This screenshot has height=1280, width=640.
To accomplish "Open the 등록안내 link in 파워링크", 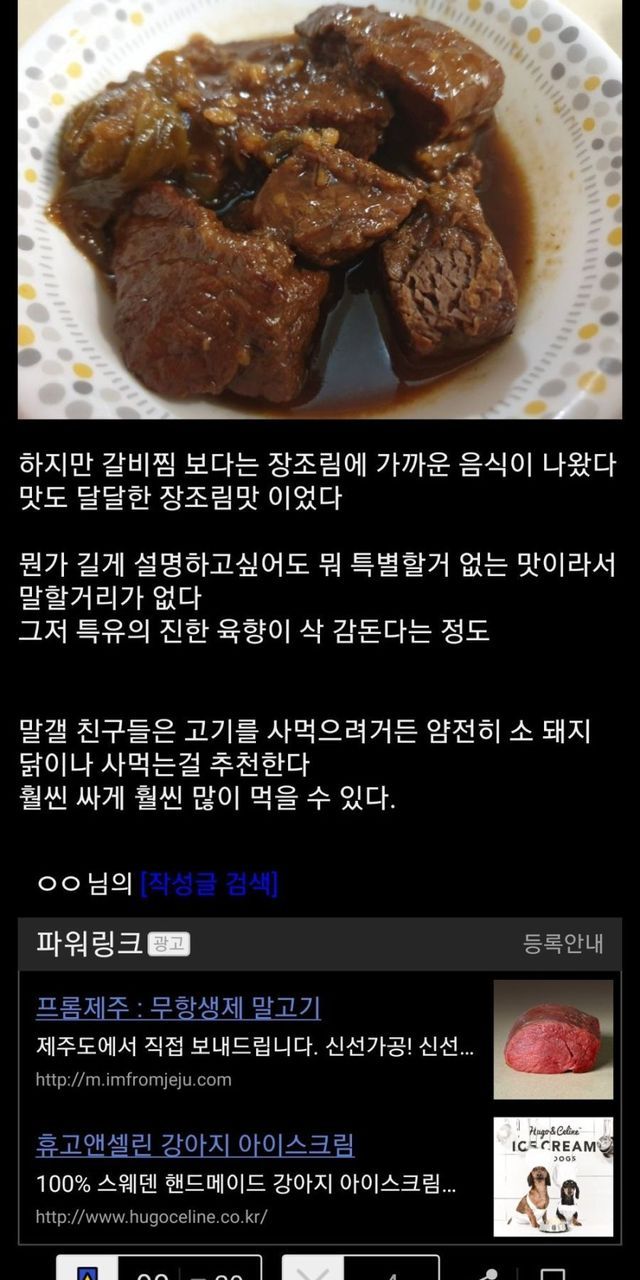I will [563, 944].
